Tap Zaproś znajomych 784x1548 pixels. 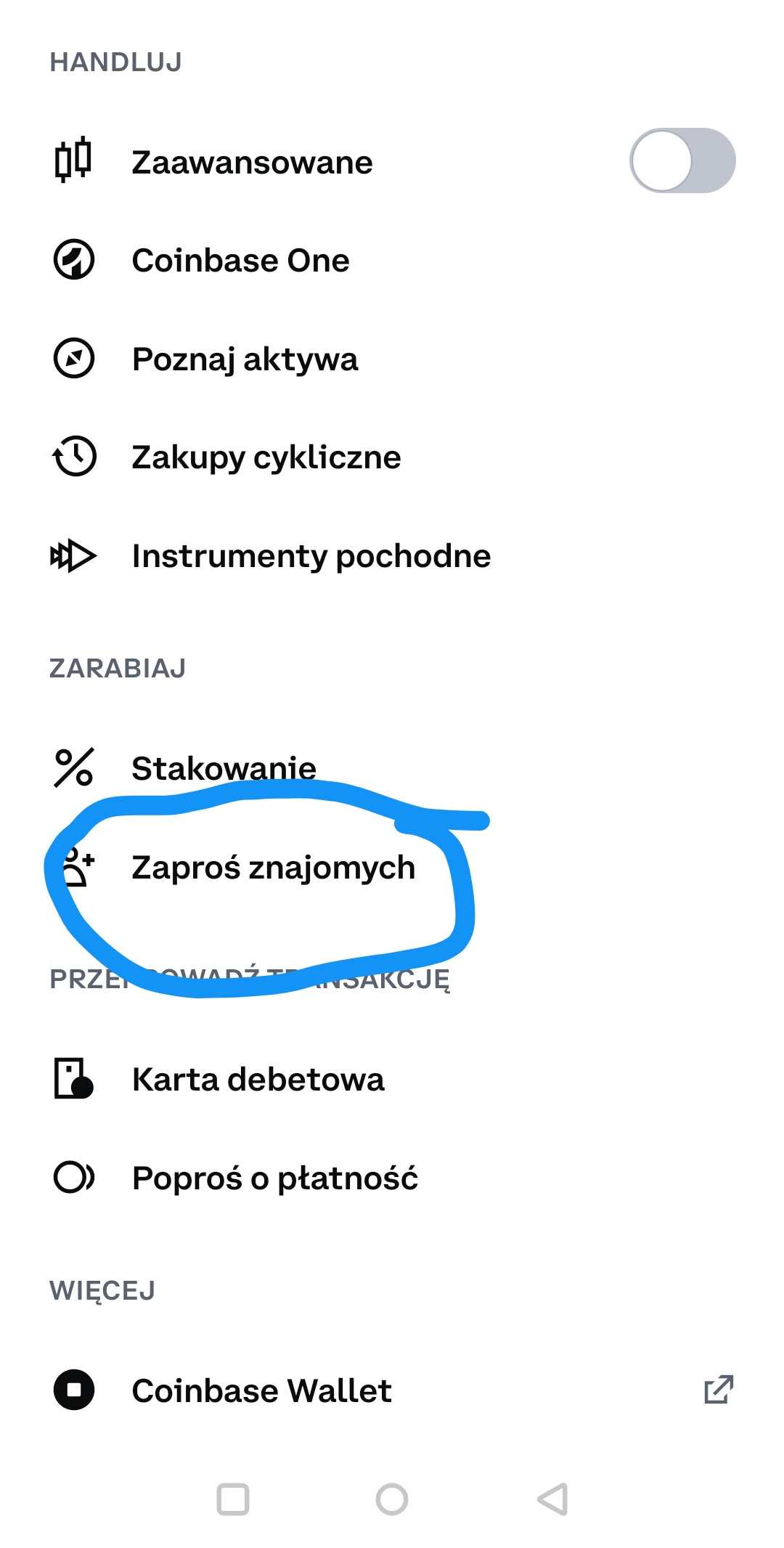point(392,867)
